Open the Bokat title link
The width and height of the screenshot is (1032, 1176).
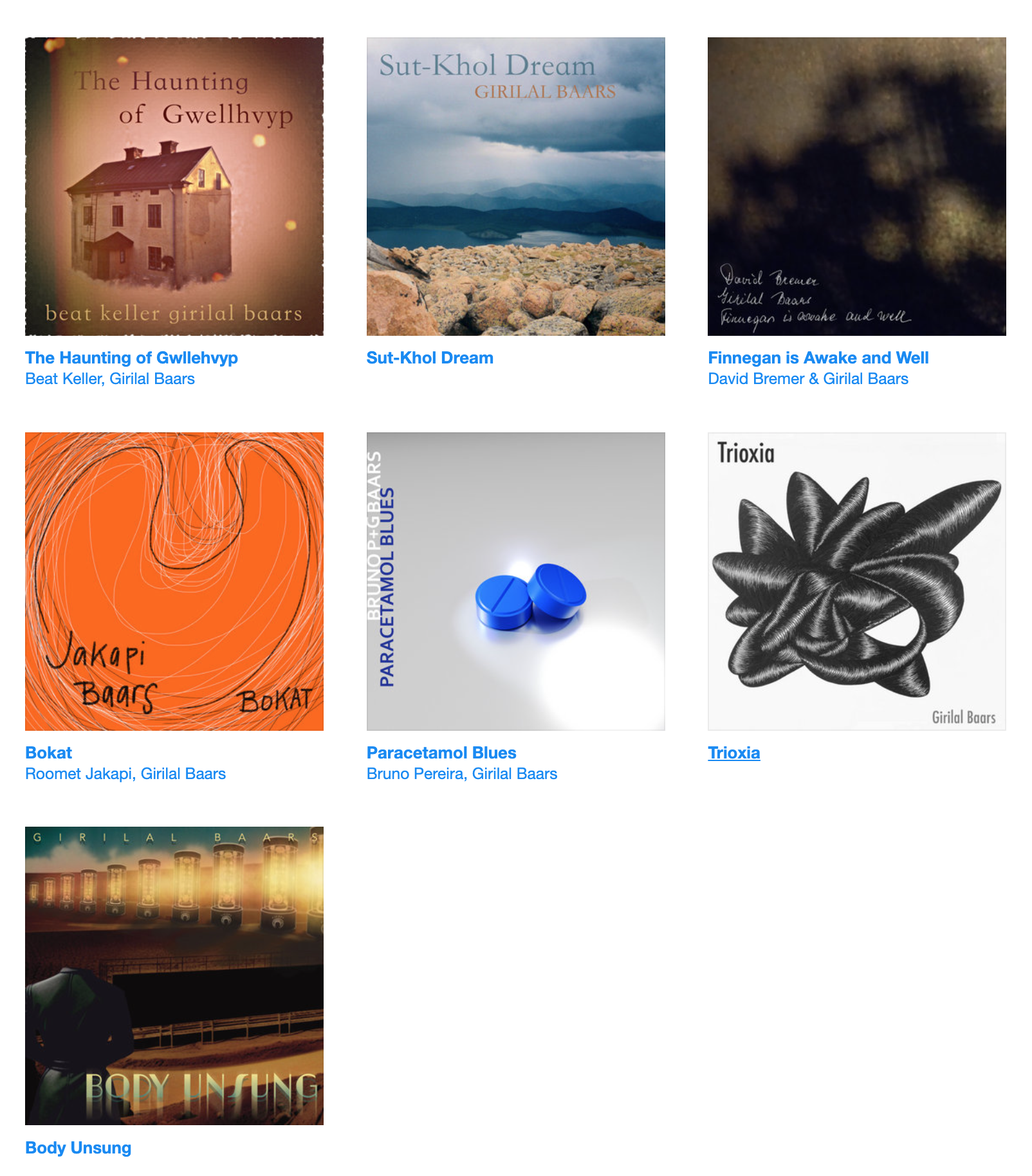pyautogui.click(x=48, y=753)
